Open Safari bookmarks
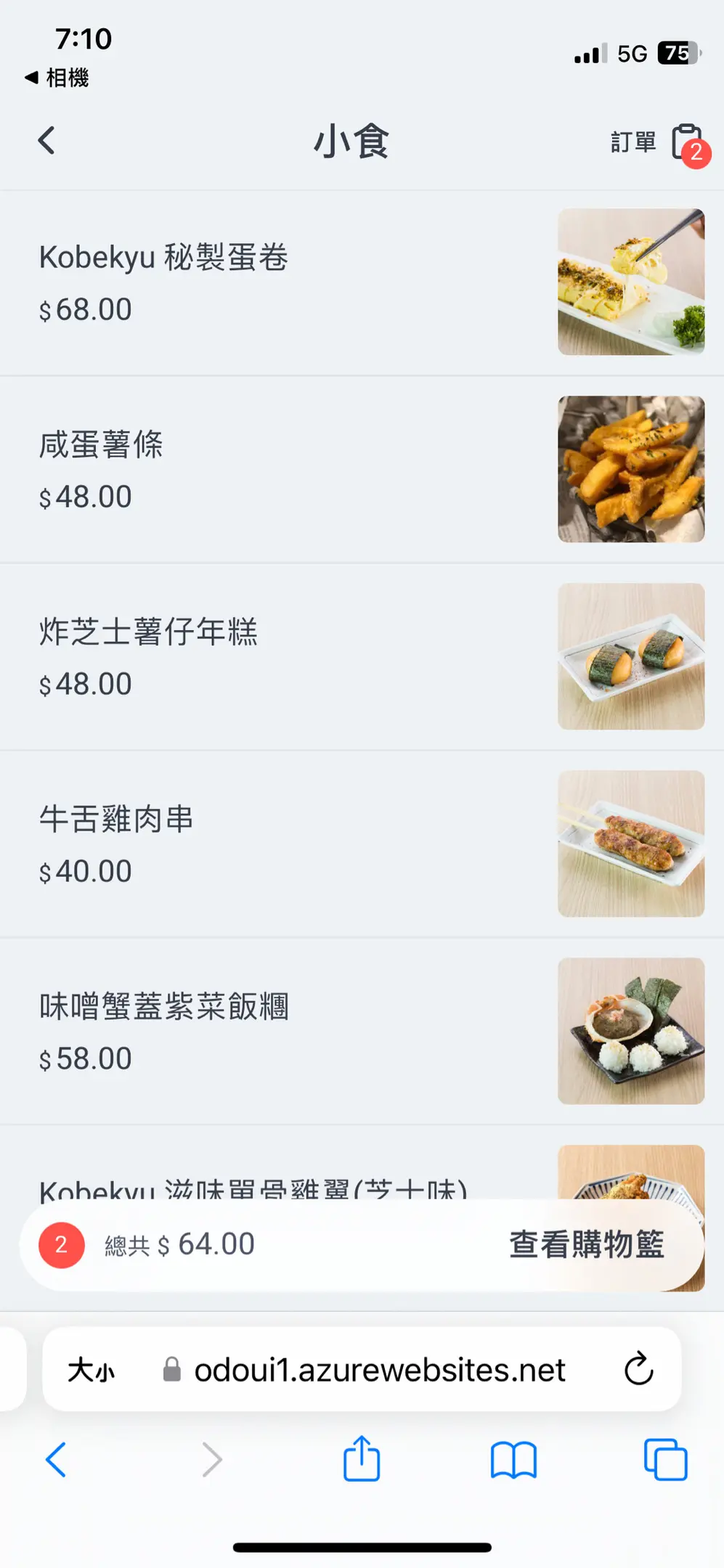This screenshot has height=1568, width=724. (513, 1461)
